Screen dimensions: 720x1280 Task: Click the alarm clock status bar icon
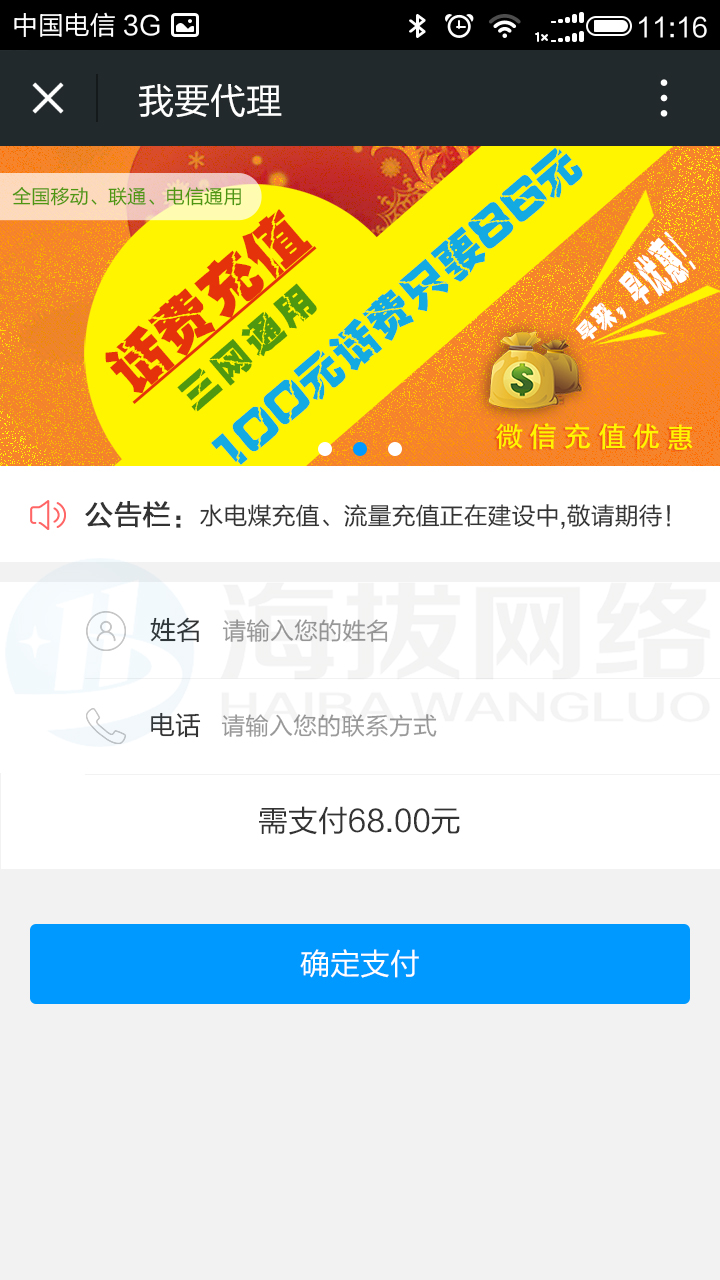click(458, 28)
